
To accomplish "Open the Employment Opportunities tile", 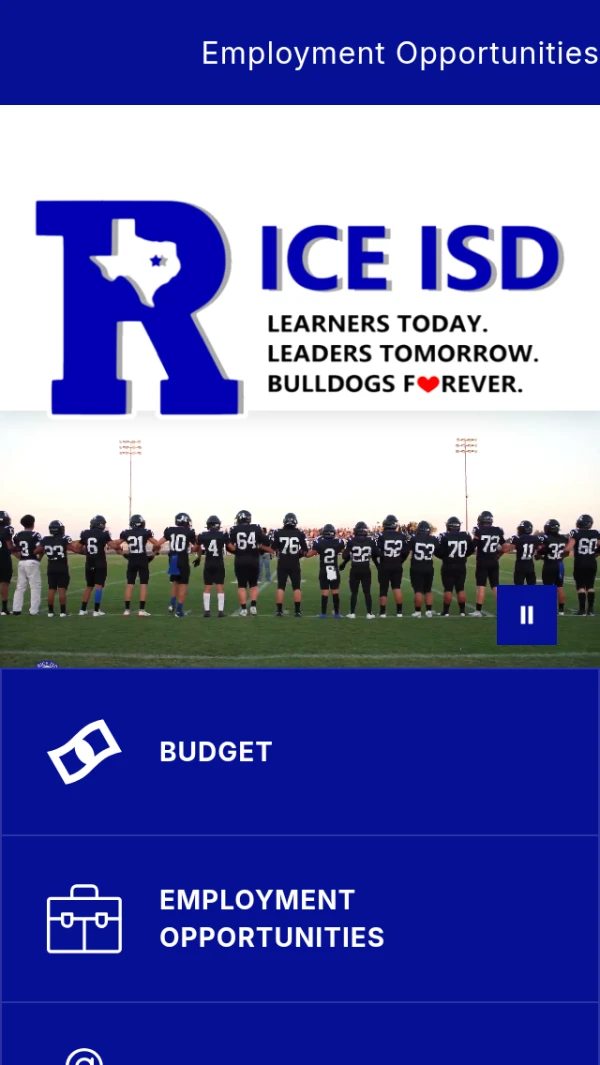I will click(300, 918).
